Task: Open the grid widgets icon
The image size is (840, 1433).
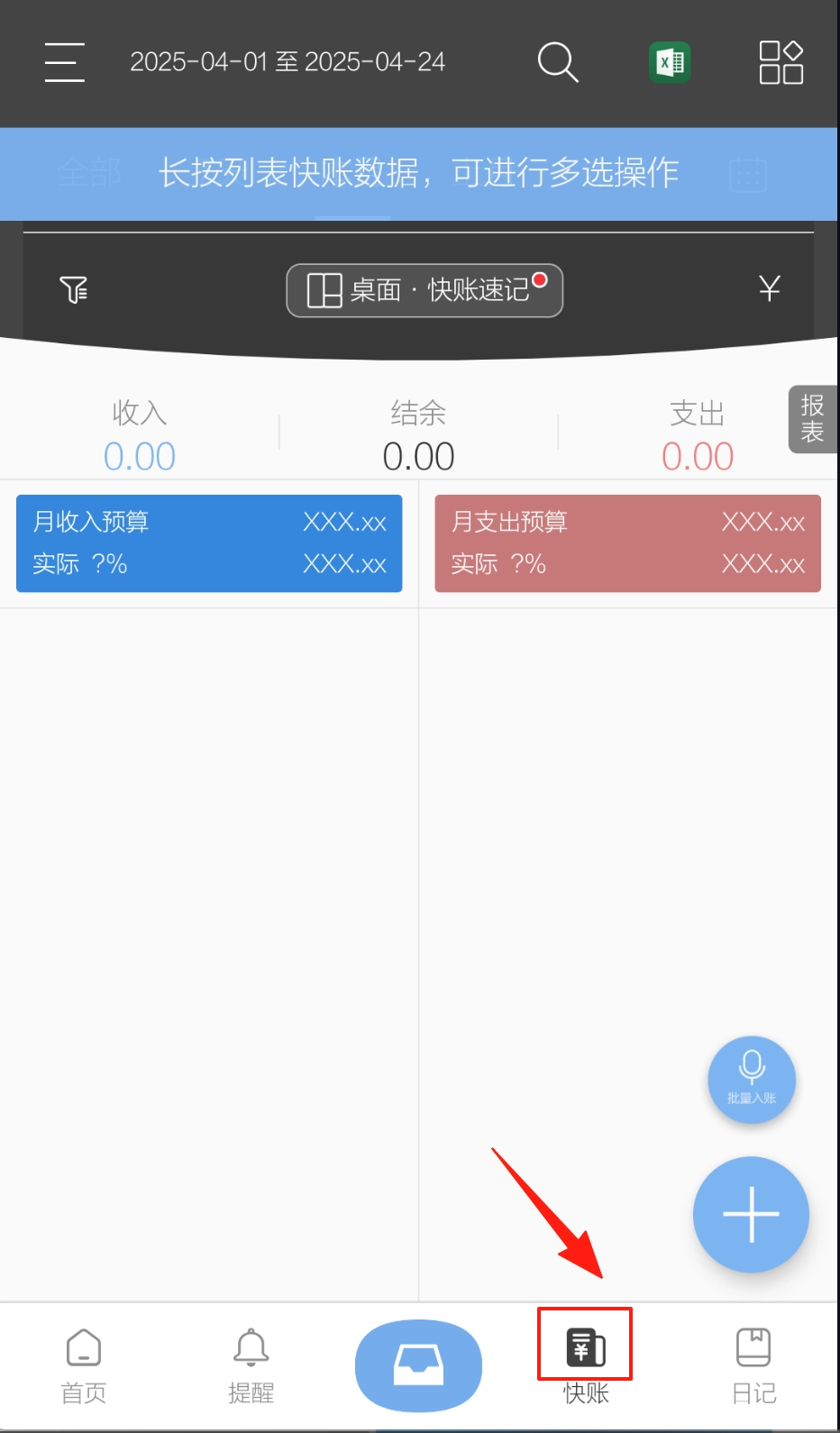Action: tap(781, 62)
